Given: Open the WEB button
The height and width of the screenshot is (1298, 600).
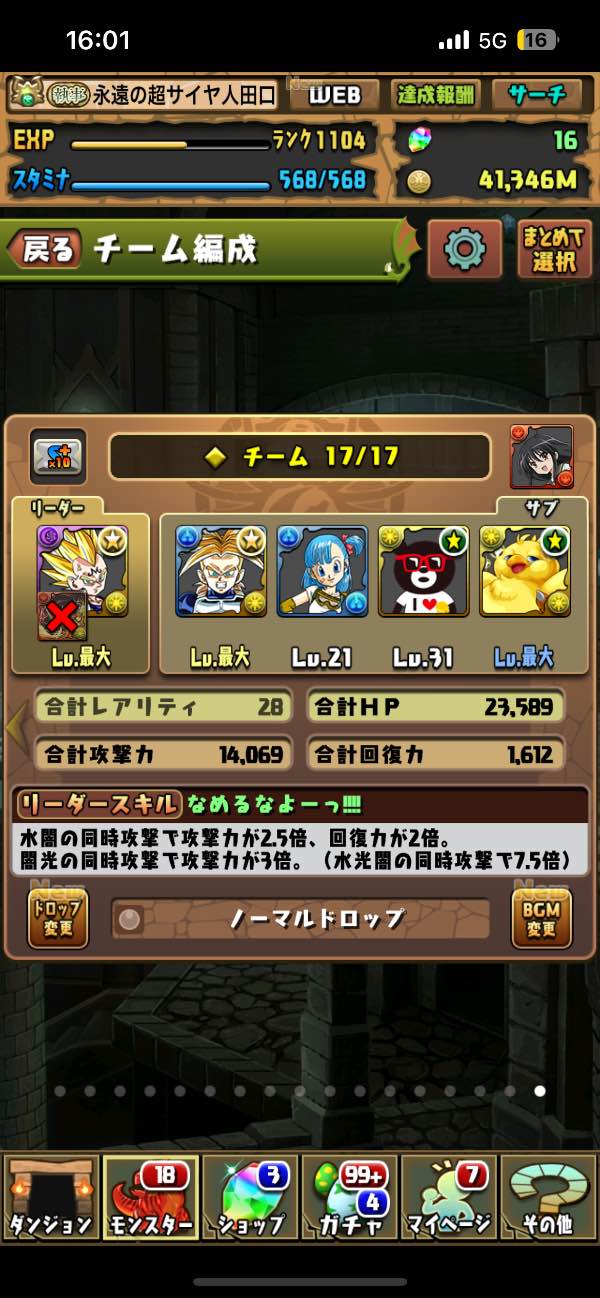Looking at the screenshot, I should (x=334, y=95).
